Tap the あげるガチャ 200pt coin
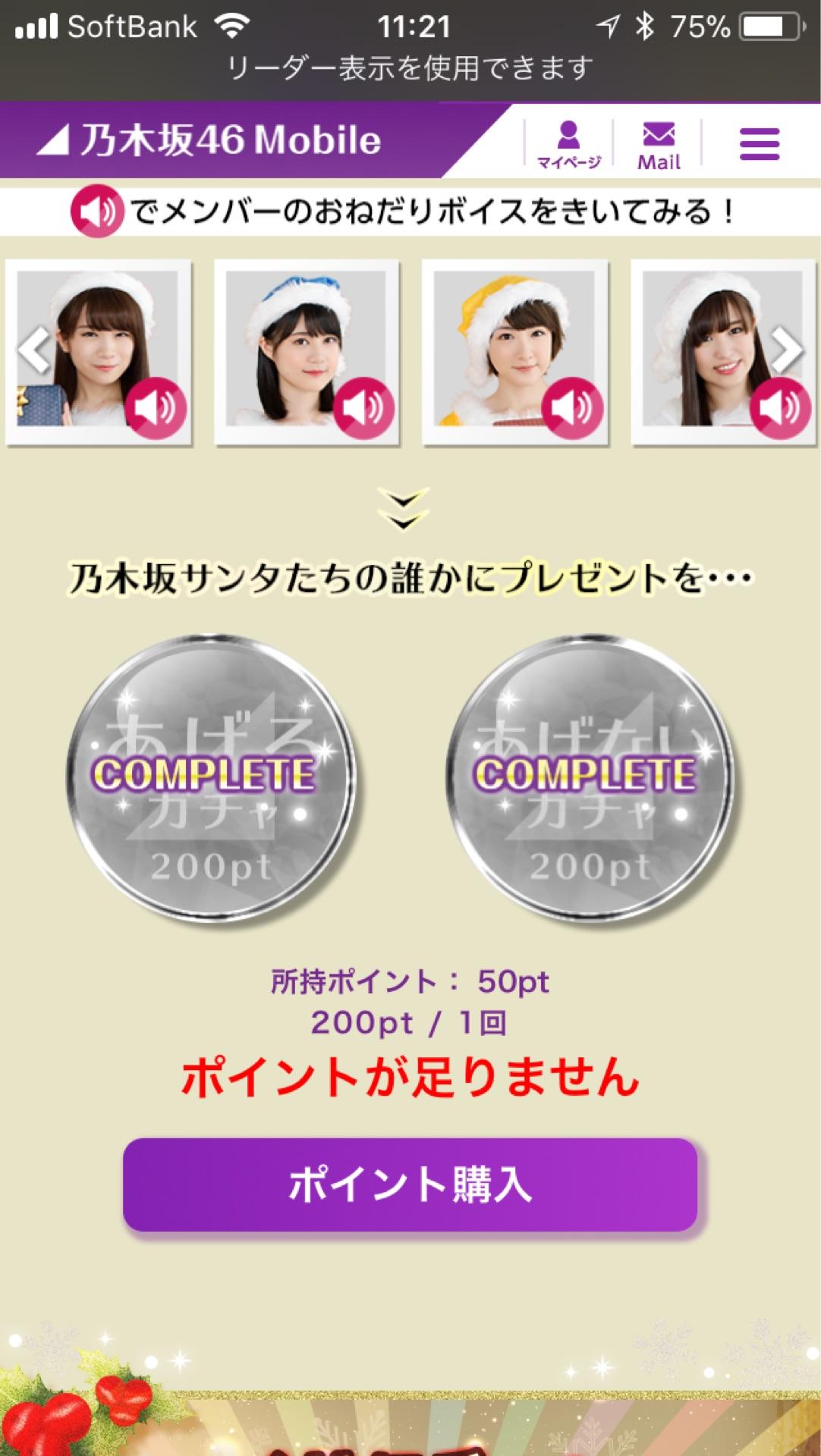821x1456 pixels. [209, 778]
